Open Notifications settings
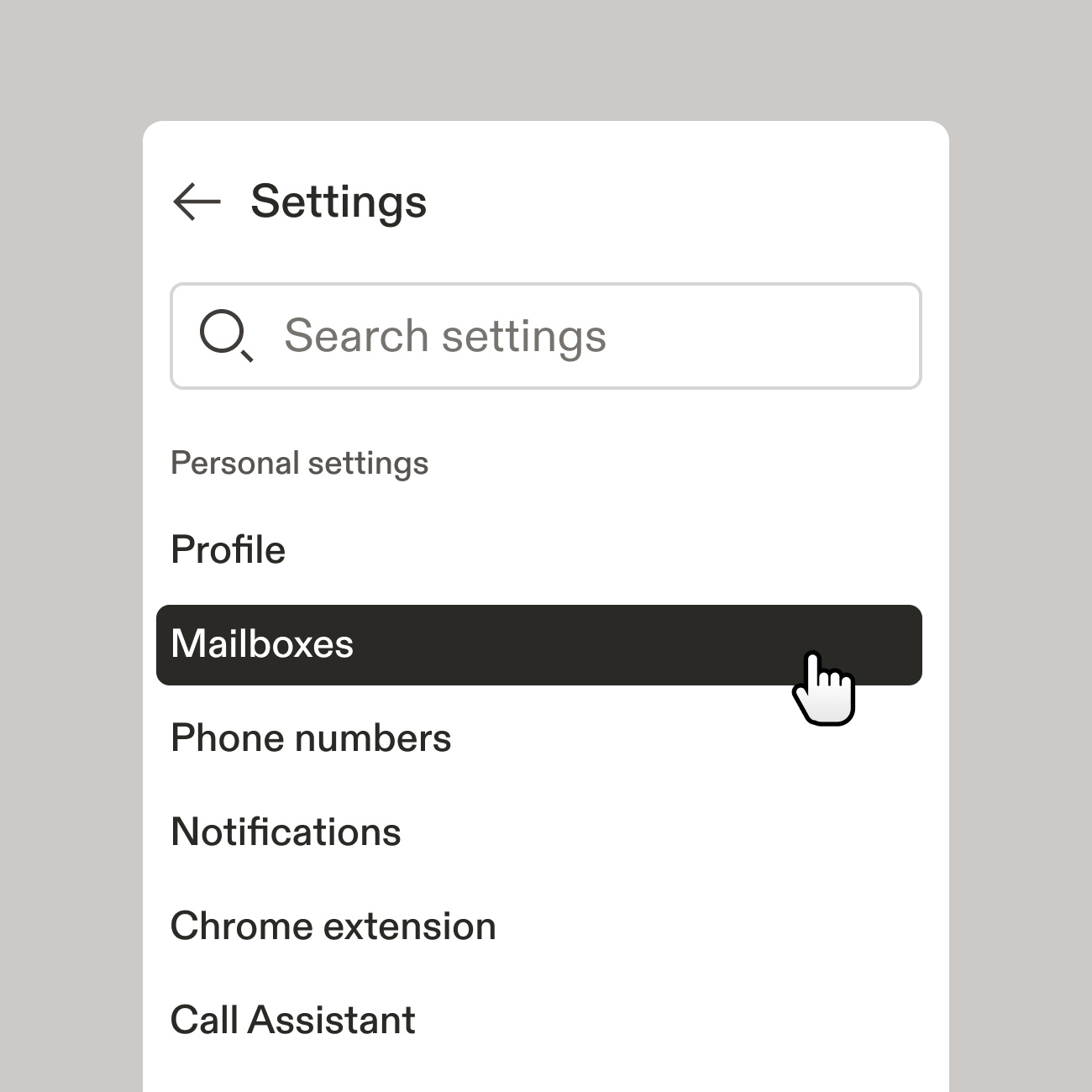 pos(286,832)
